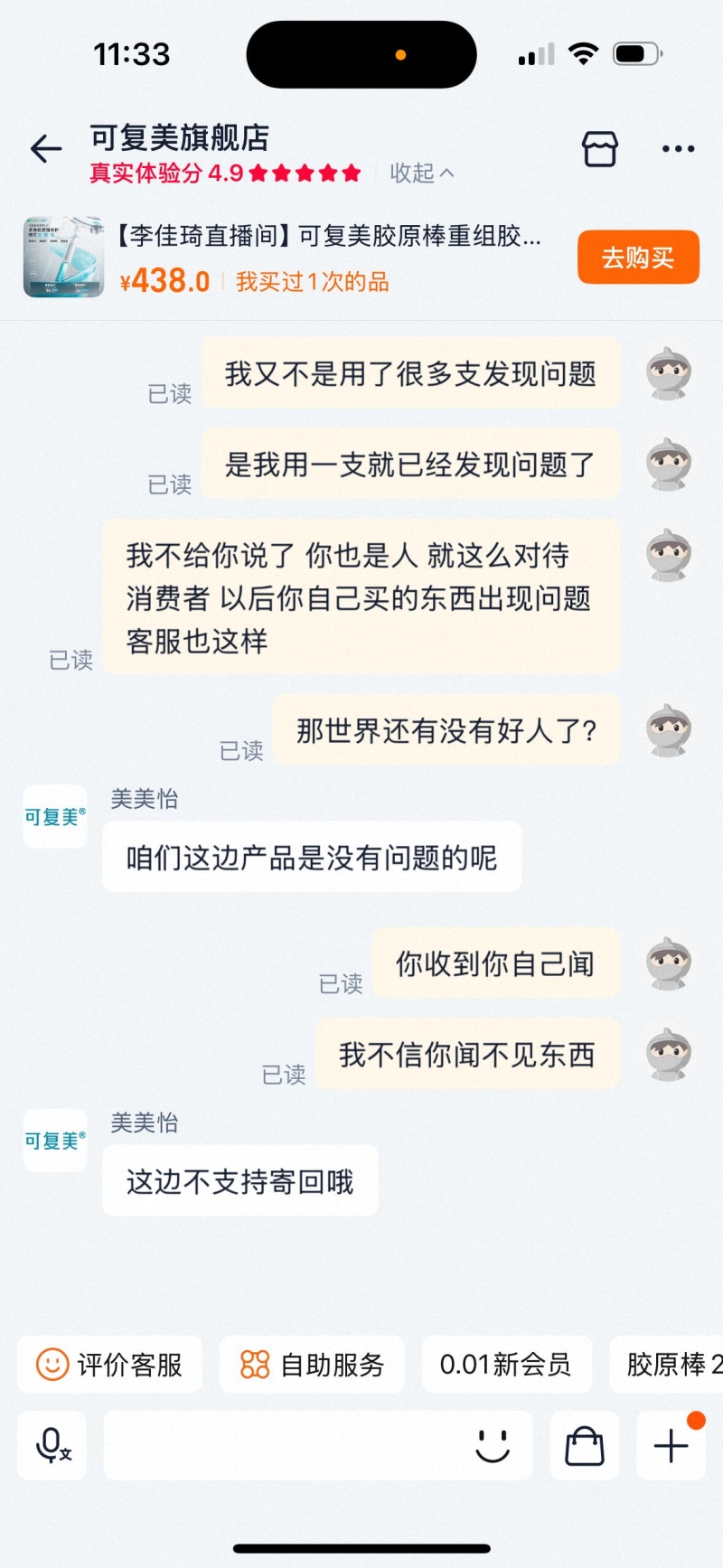Collapse the header with 收起

pyautogui.click(x=421, y=173)
